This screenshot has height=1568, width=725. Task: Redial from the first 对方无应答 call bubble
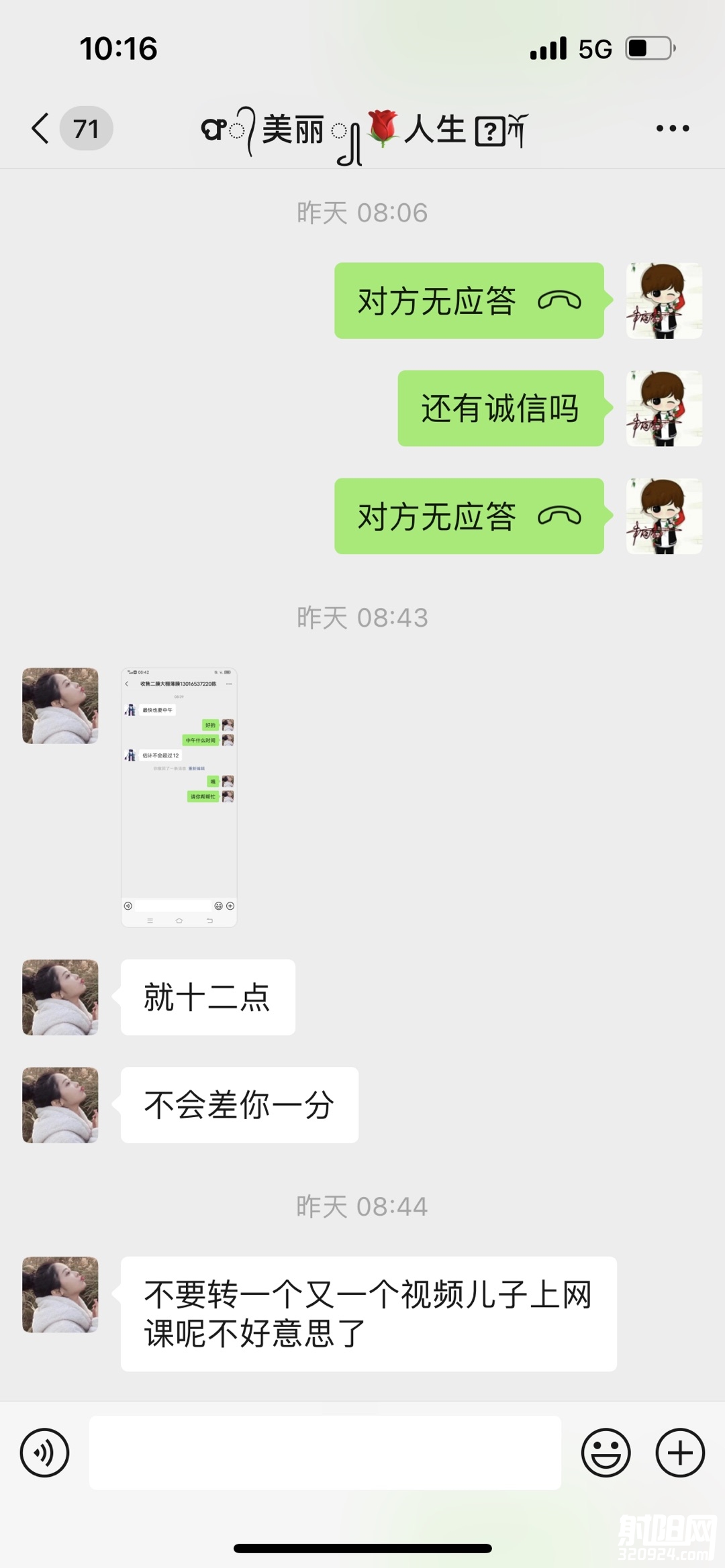[469, 301]
